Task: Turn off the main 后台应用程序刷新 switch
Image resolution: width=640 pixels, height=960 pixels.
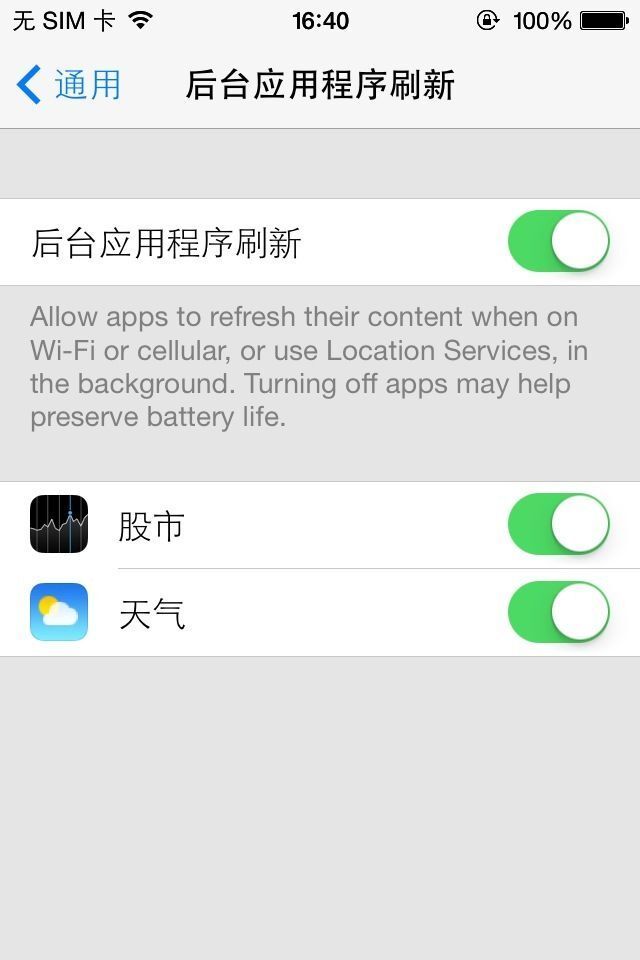Action: pos(558,241)
